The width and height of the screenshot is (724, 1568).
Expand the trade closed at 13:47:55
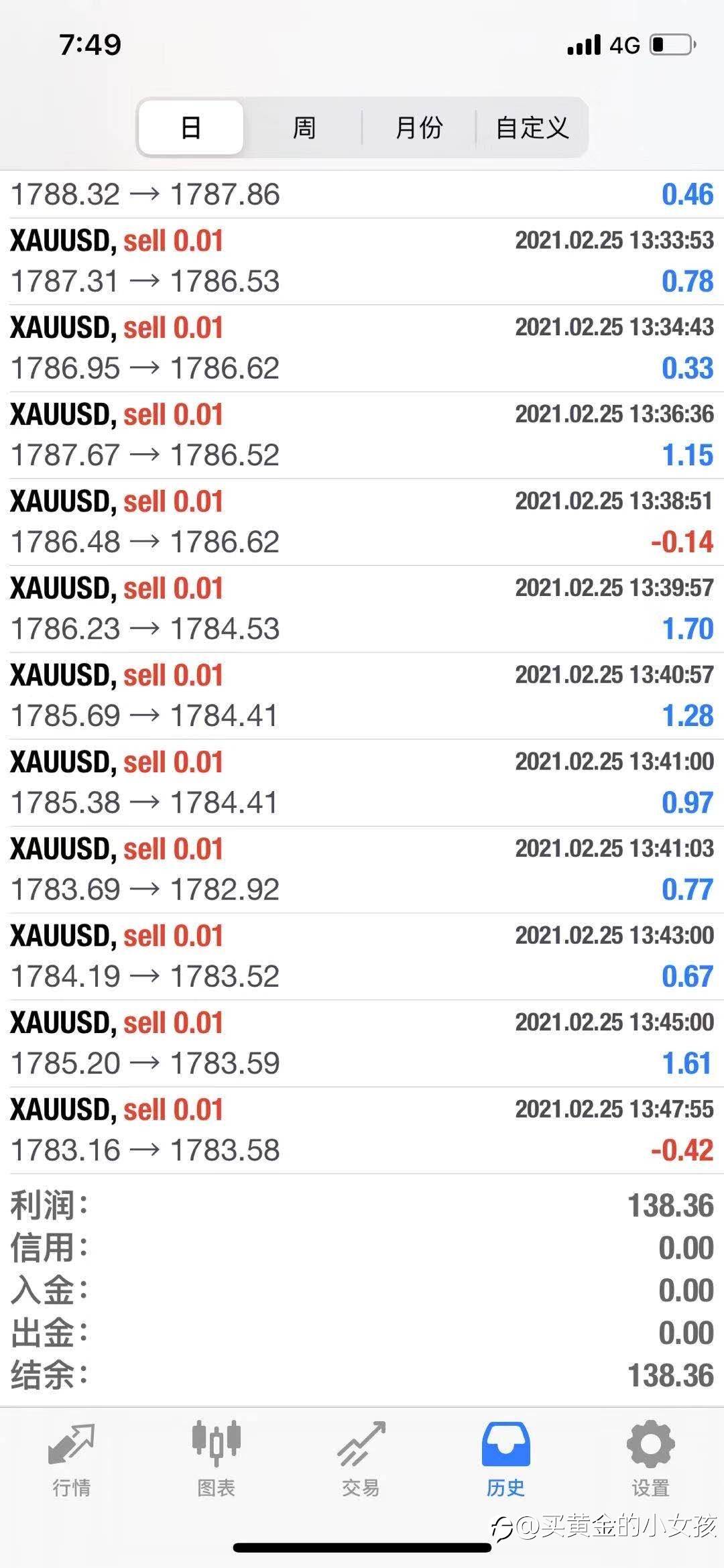tap(362, 1130)
